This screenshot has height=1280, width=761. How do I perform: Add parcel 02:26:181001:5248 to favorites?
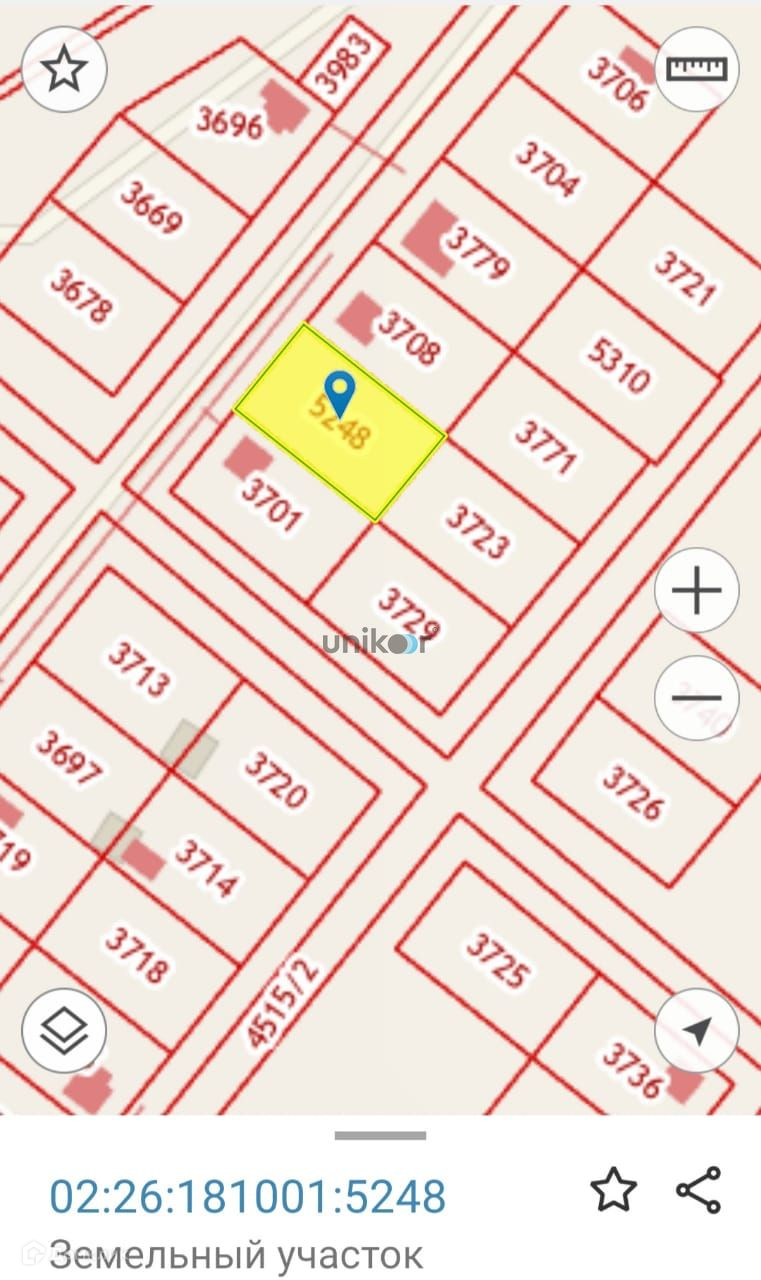[x=613, y=1191]
